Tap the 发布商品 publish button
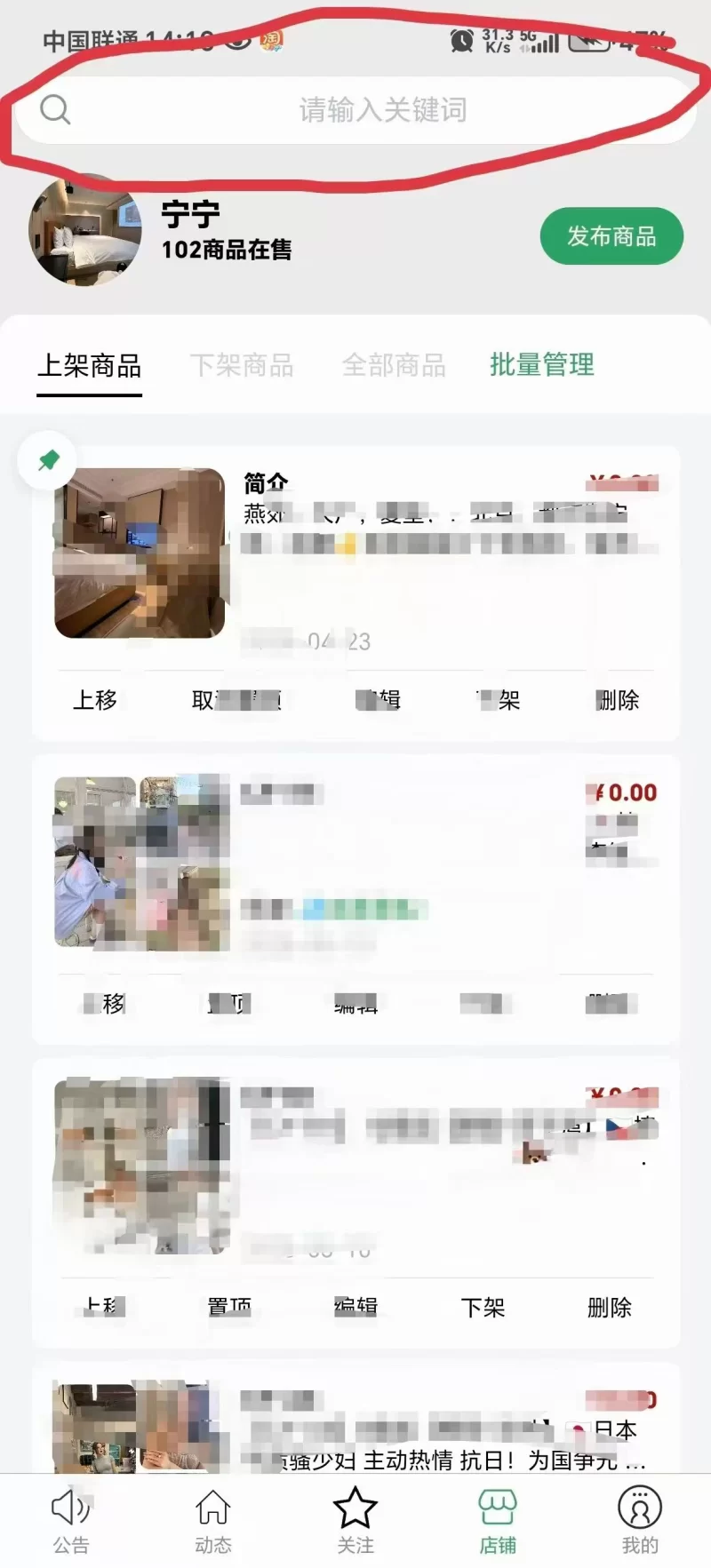 611,235
